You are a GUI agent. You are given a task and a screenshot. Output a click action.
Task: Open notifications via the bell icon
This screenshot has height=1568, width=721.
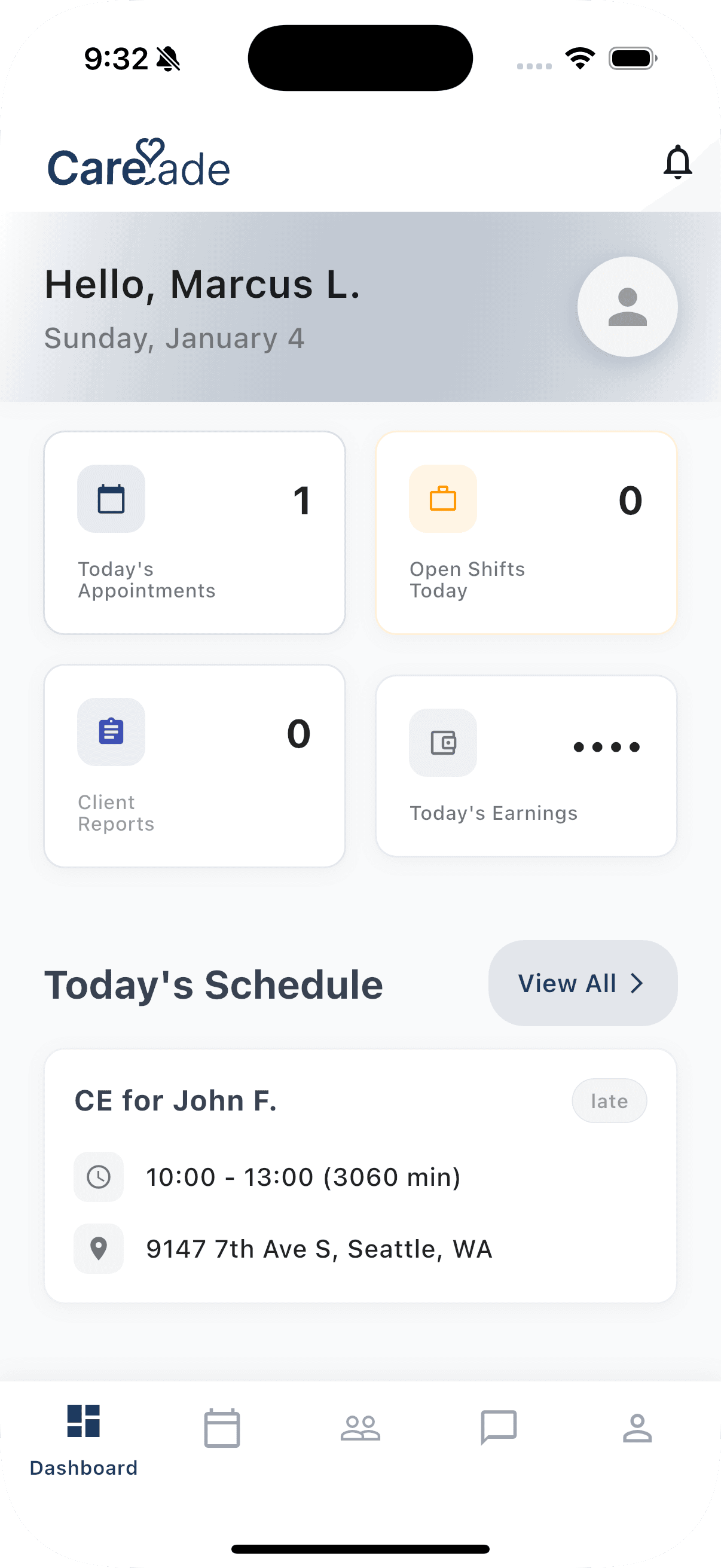[679, 163]
